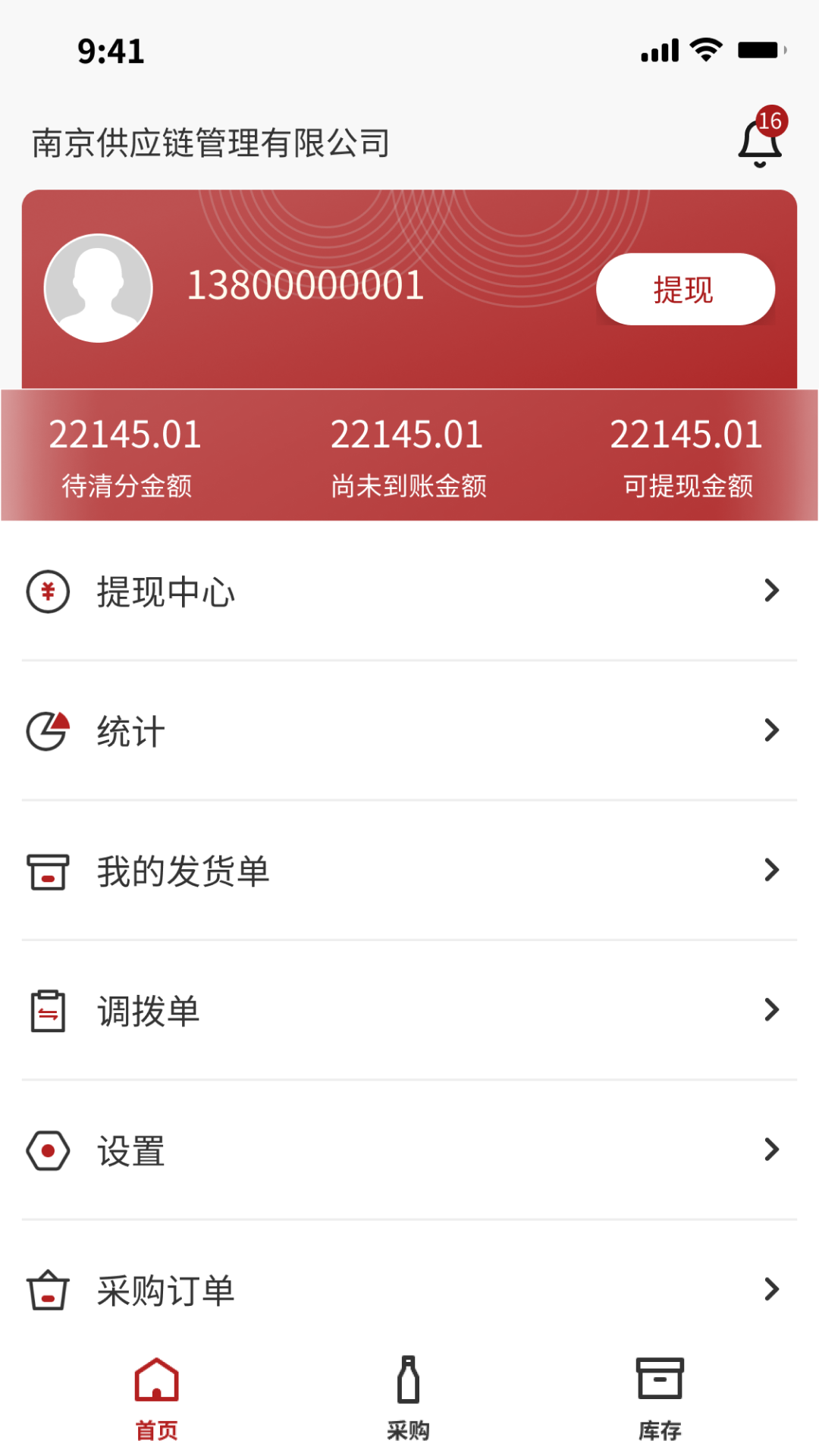Viewport: 819px width, 1456px height.
Task: Tap the 采购订单 basket icon
Action: (47, 1289)
